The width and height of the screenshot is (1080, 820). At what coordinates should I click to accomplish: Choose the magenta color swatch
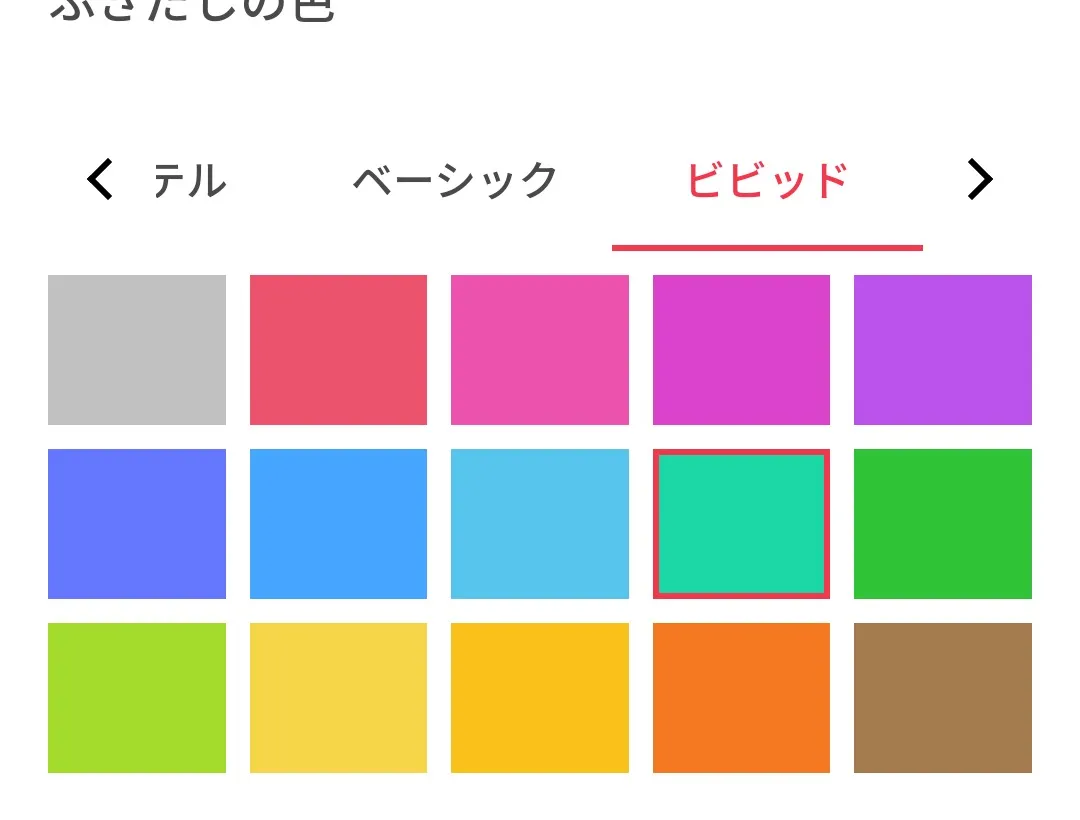[741, 350]
